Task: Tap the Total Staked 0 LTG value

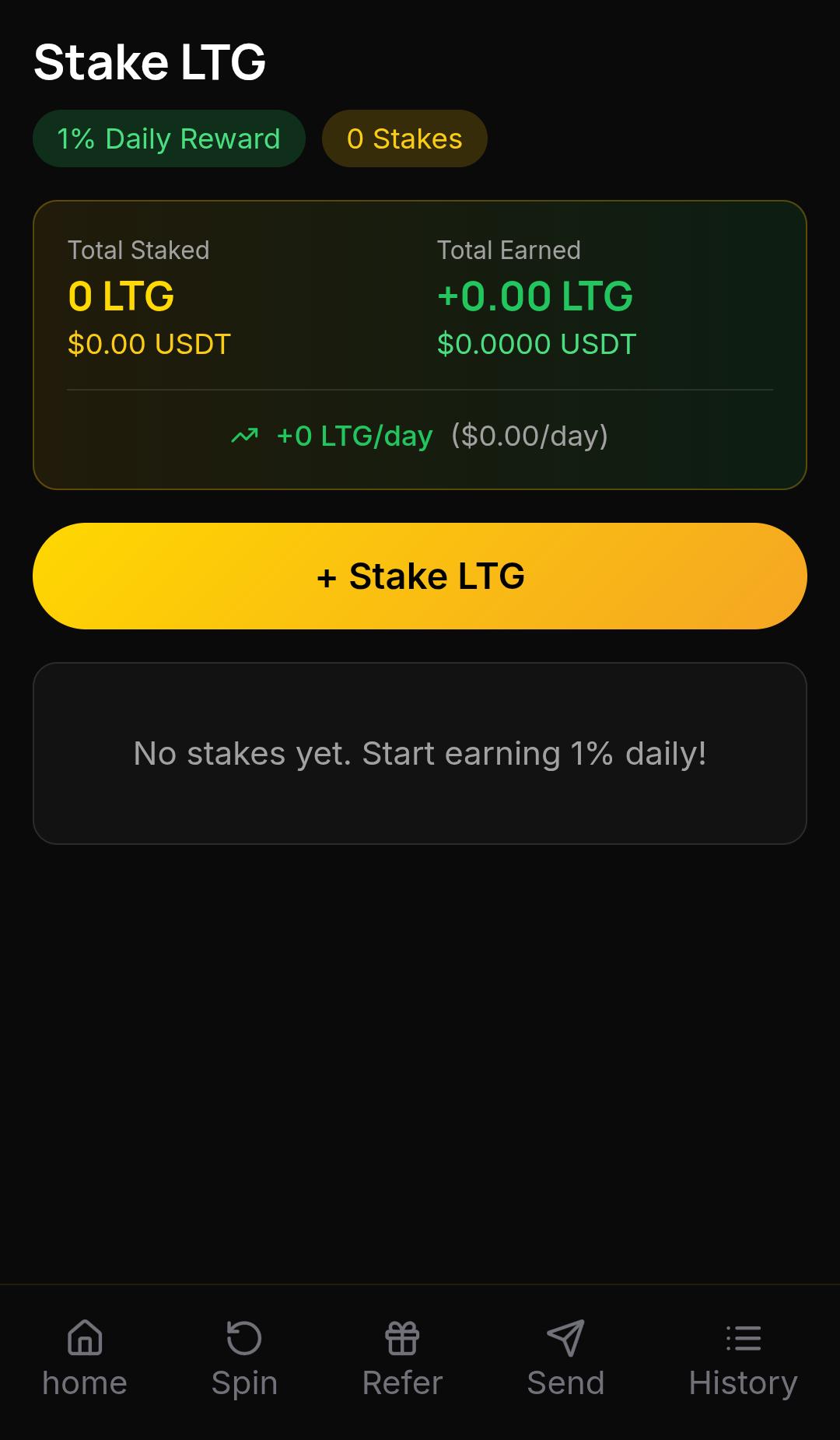Action: click(121, 296)
